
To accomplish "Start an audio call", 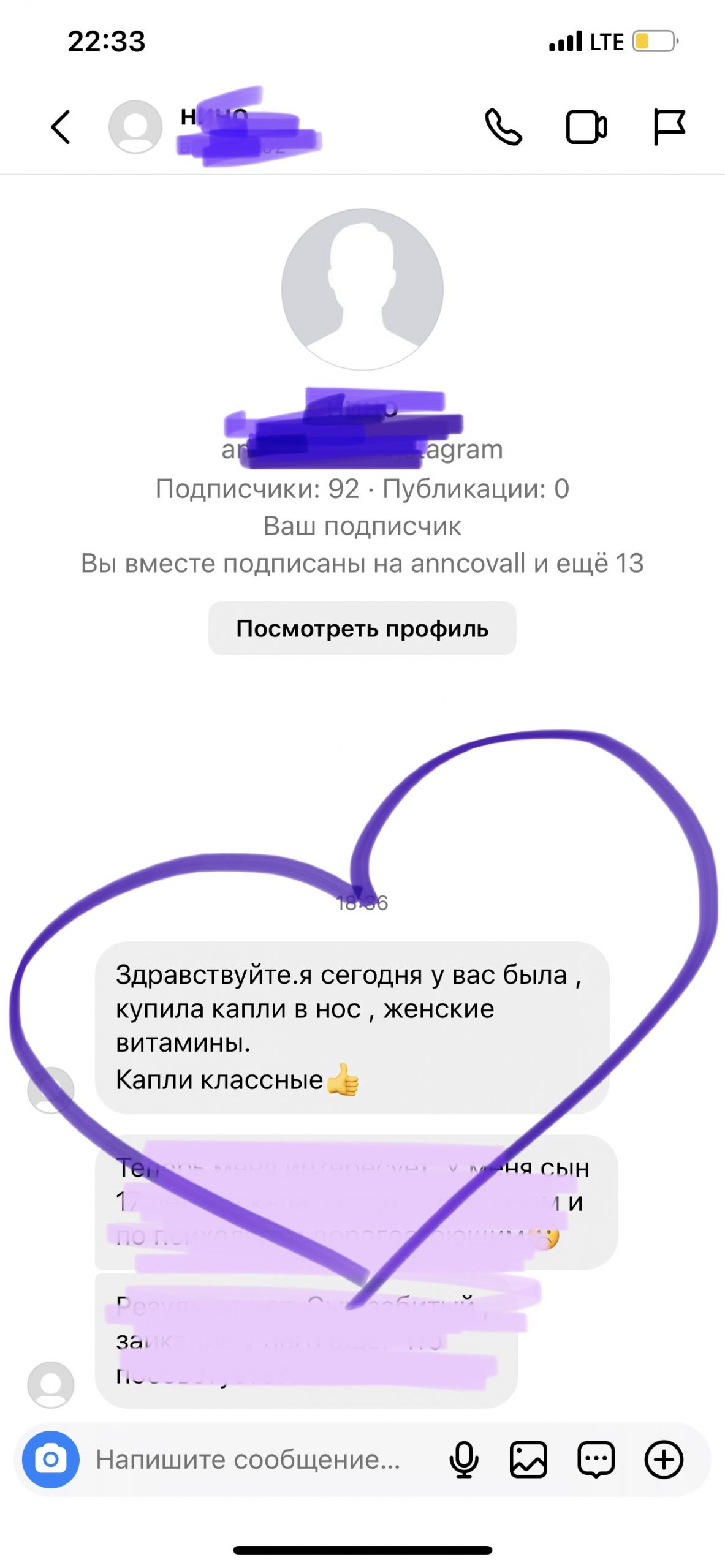I will [x=503, y=127].
